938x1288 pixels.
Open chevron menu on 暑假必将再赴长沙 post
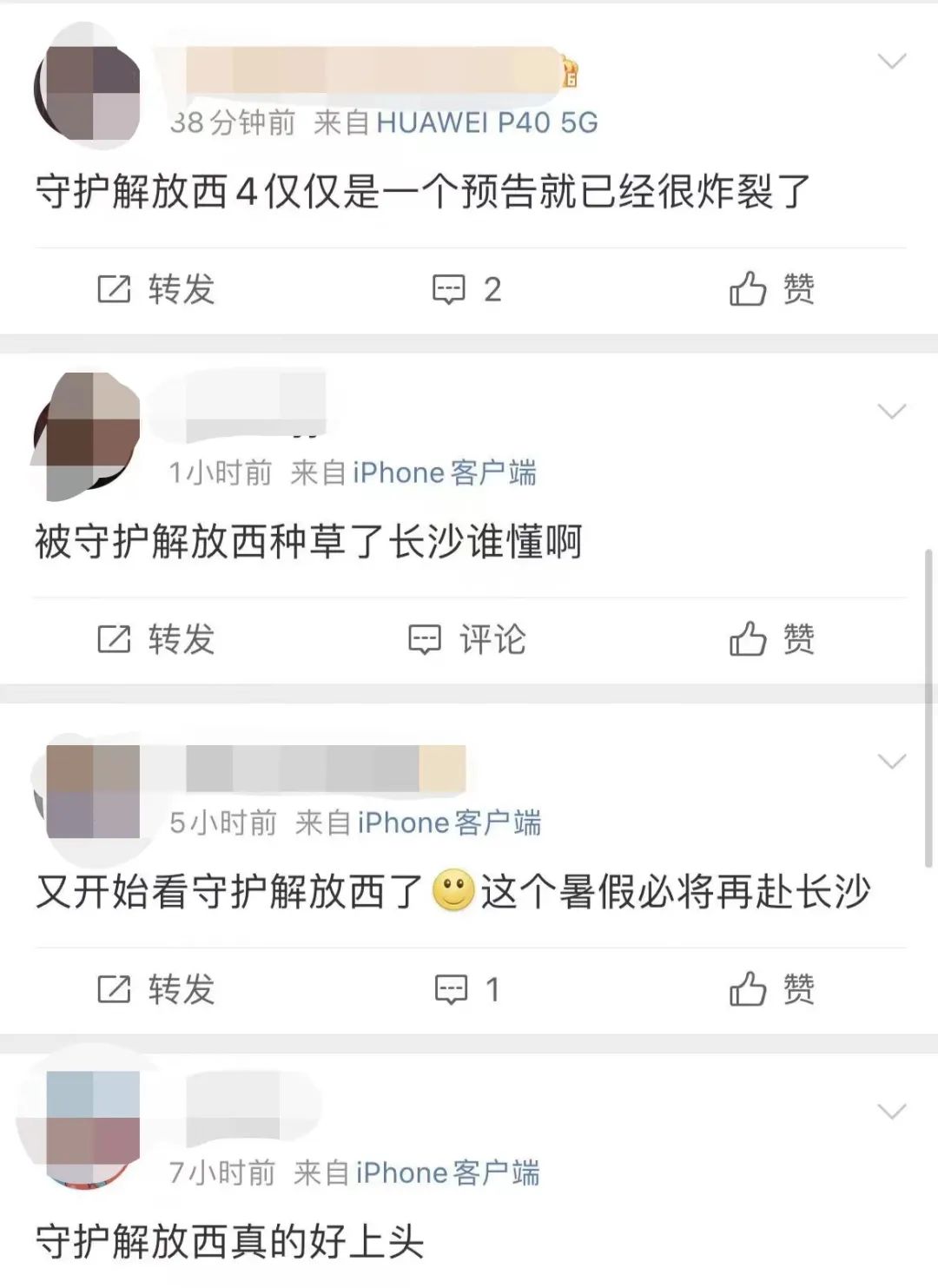(x=892, y=762)
